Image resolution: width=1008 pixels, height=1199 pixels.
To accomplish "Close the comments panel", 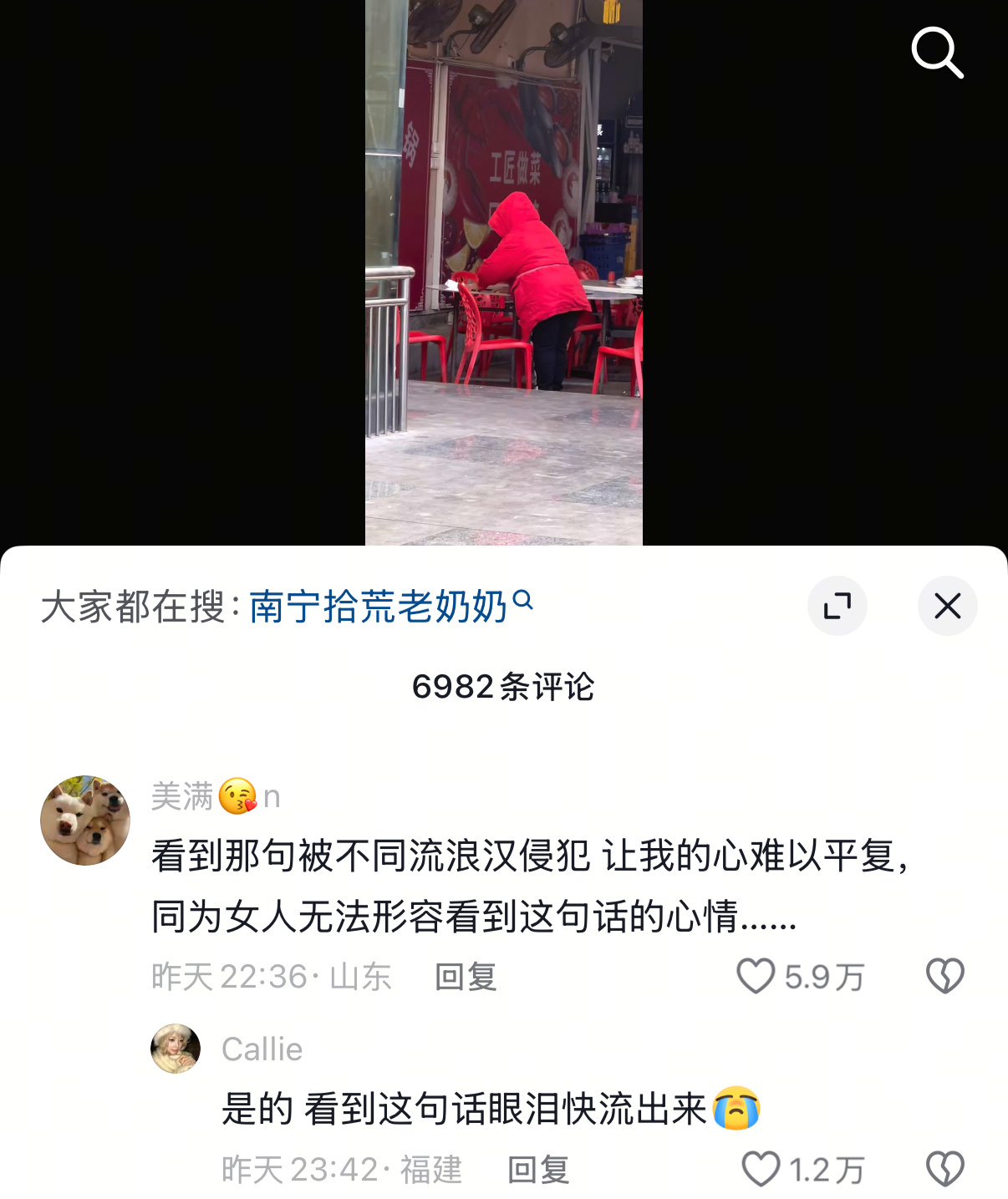I will click(947, 606).
